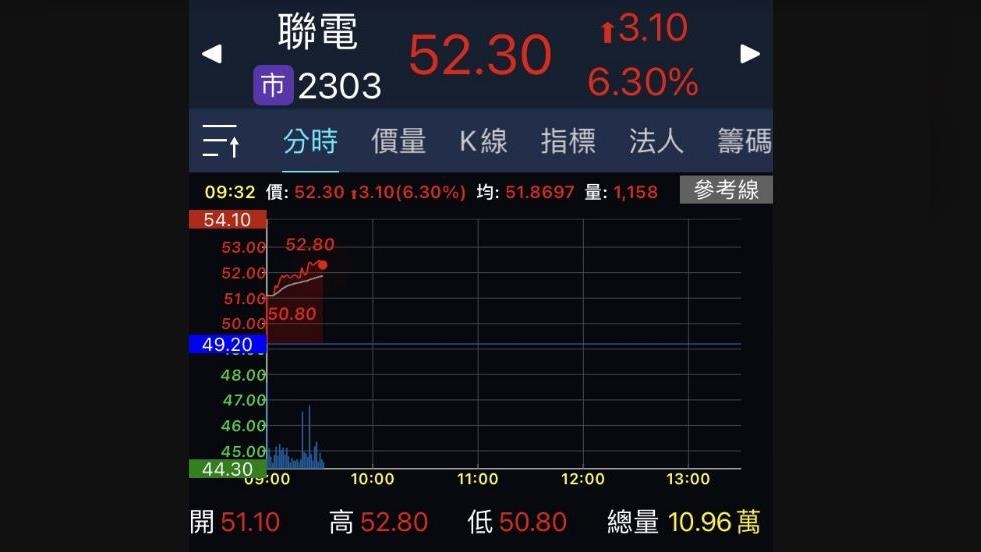Open the sort menu icon
The image size is (981, 552).
(x=221, y=142)
